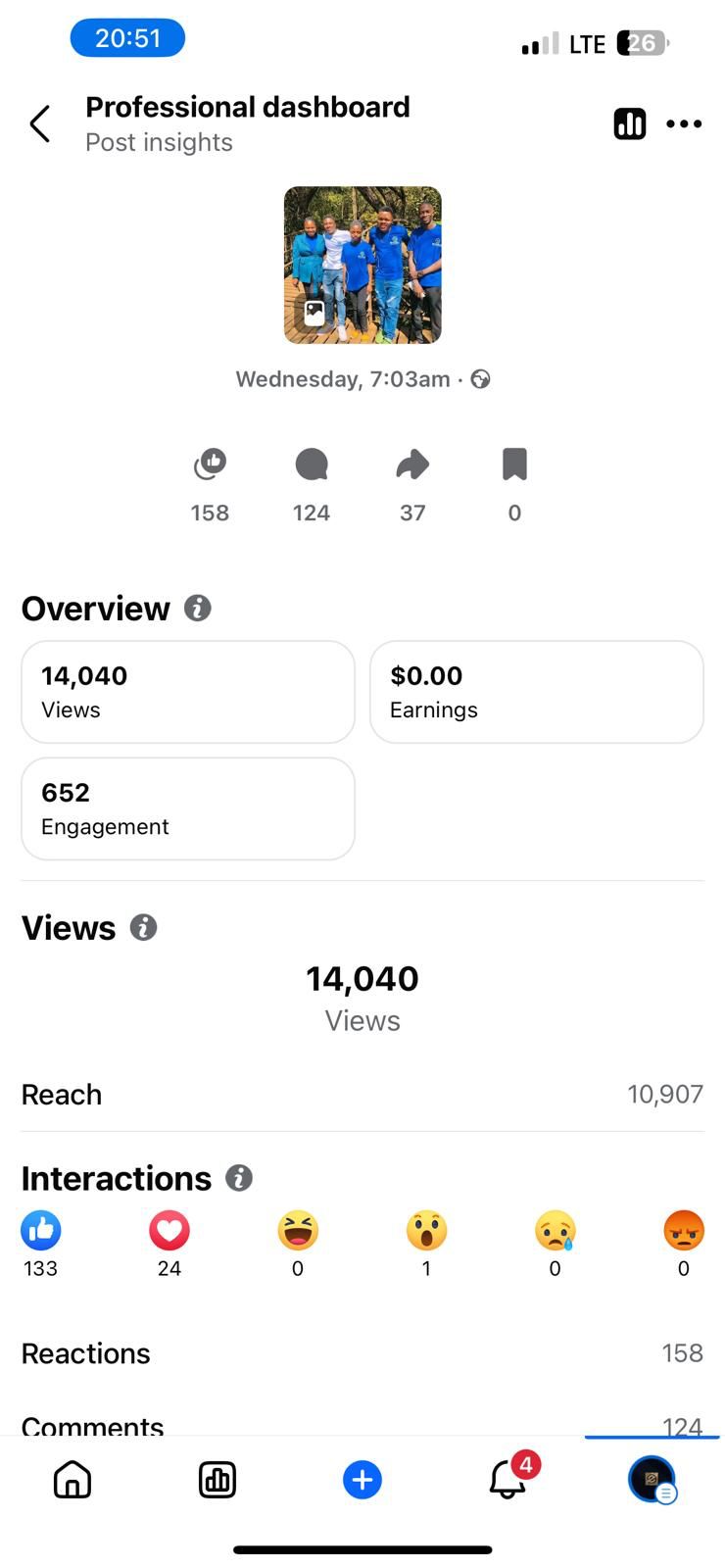
Task: Open the 652 Engagement card
Action: coord(188,808)
